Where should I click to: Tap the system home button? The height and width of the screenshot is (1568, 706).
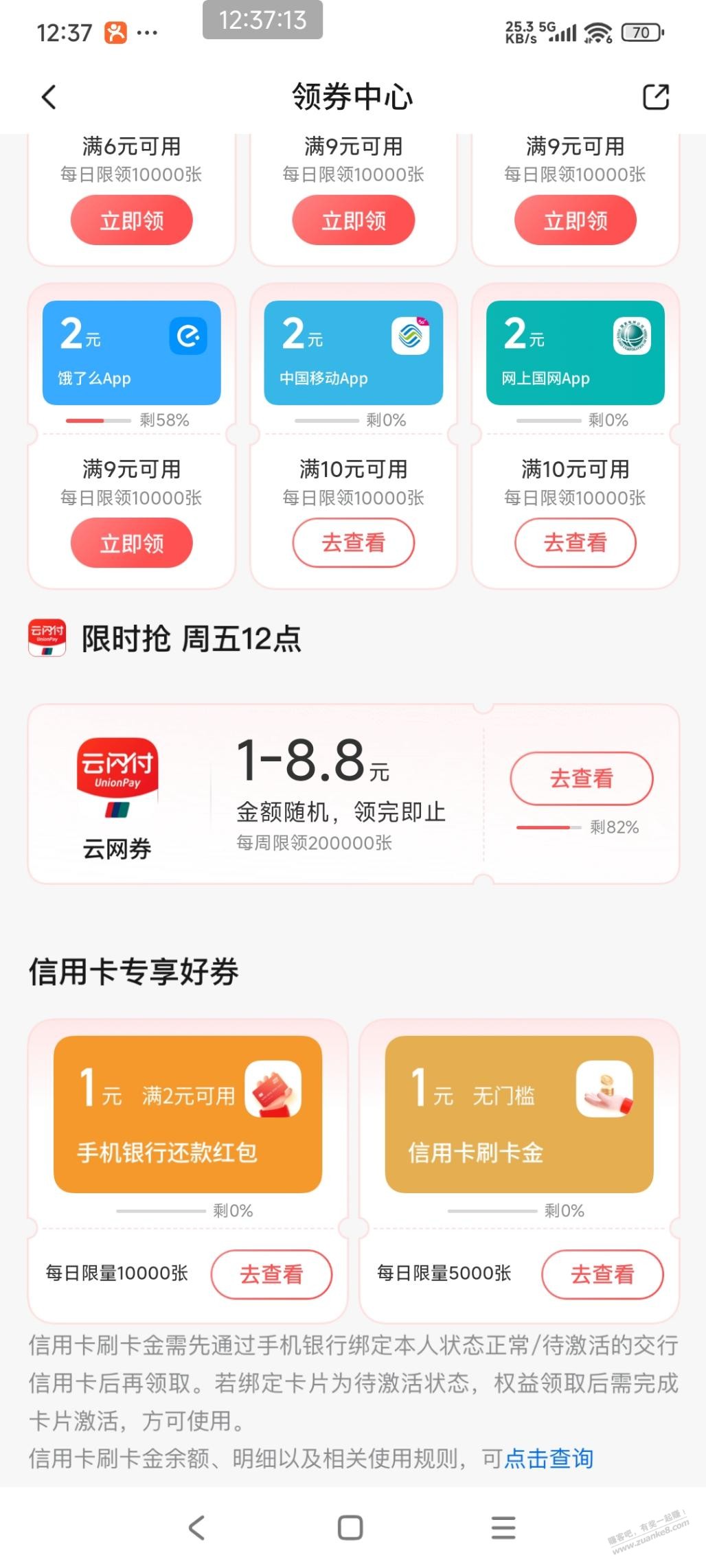click(x=350, y=1527)
